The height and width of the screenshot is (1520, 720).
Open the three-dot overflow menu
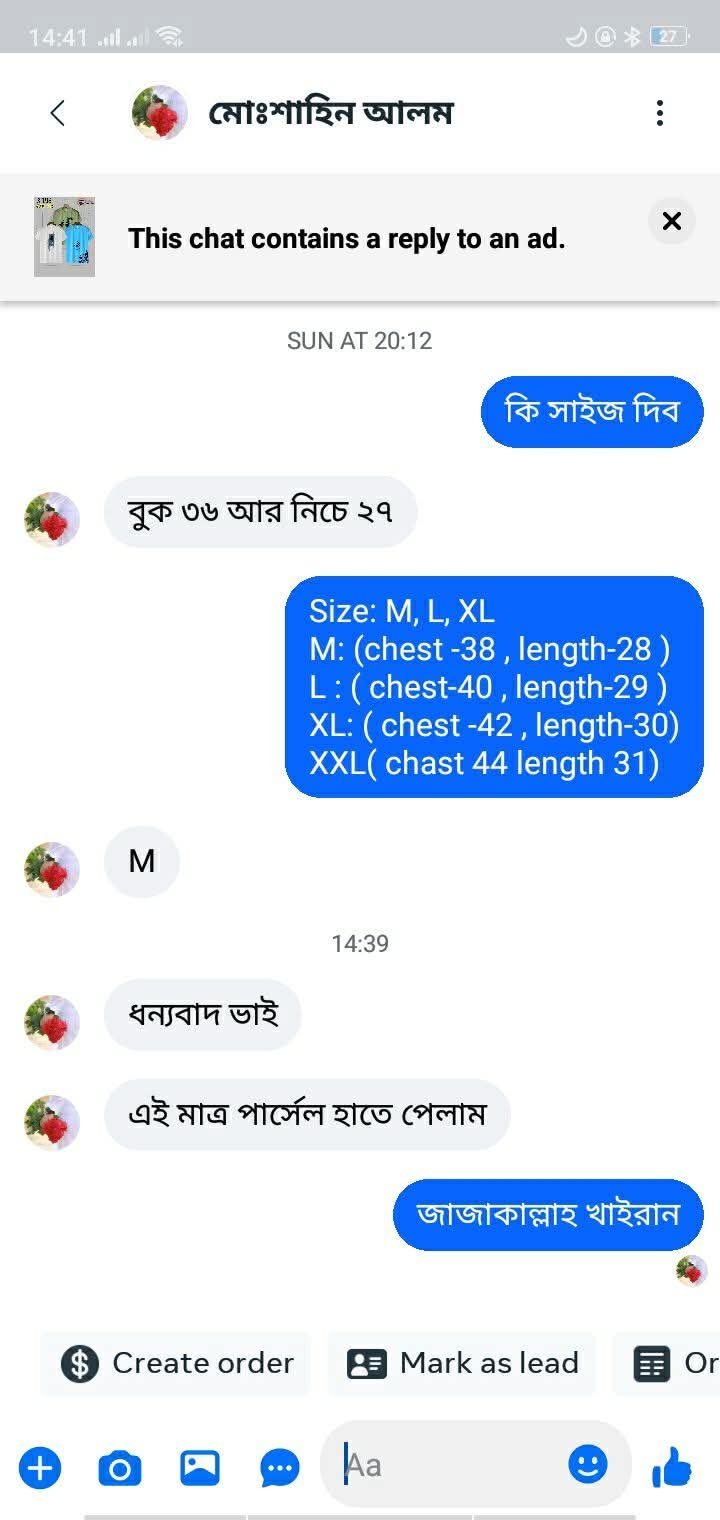[659, 113]
